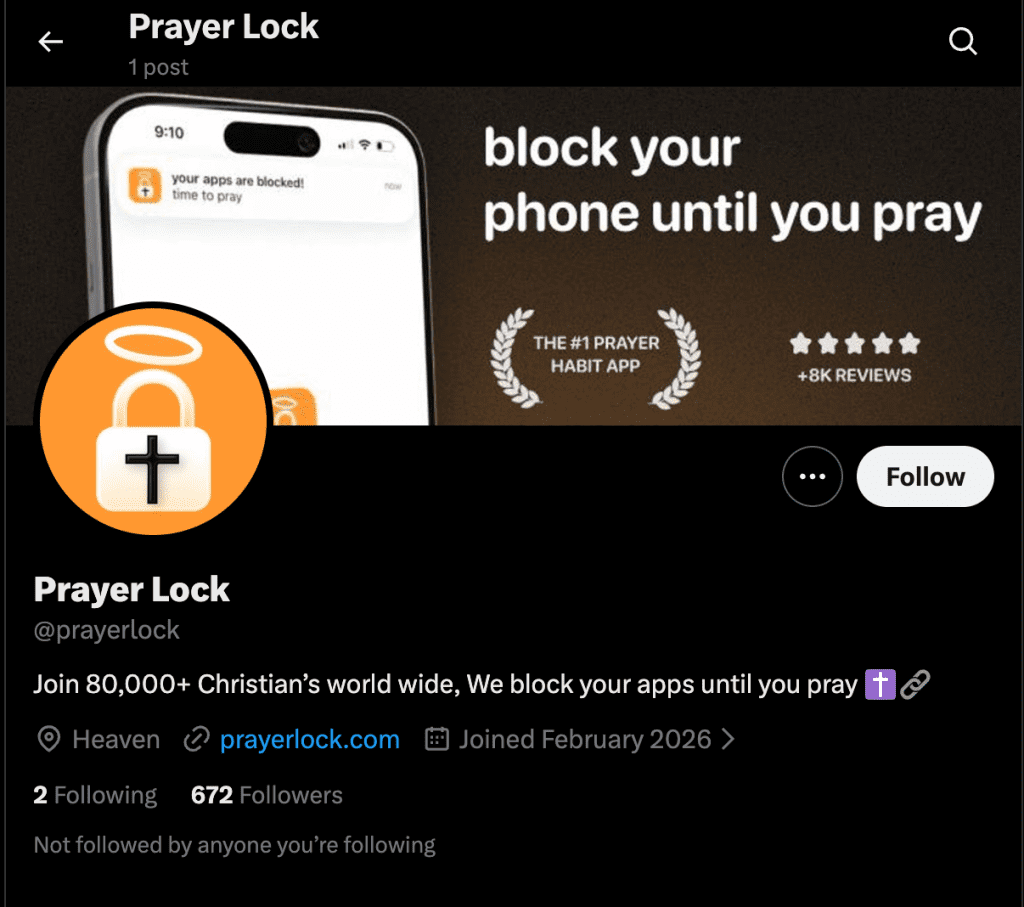Go back with the arrow icon
The width and height of the screenshot is (1024, 907).
click(50, 41)
